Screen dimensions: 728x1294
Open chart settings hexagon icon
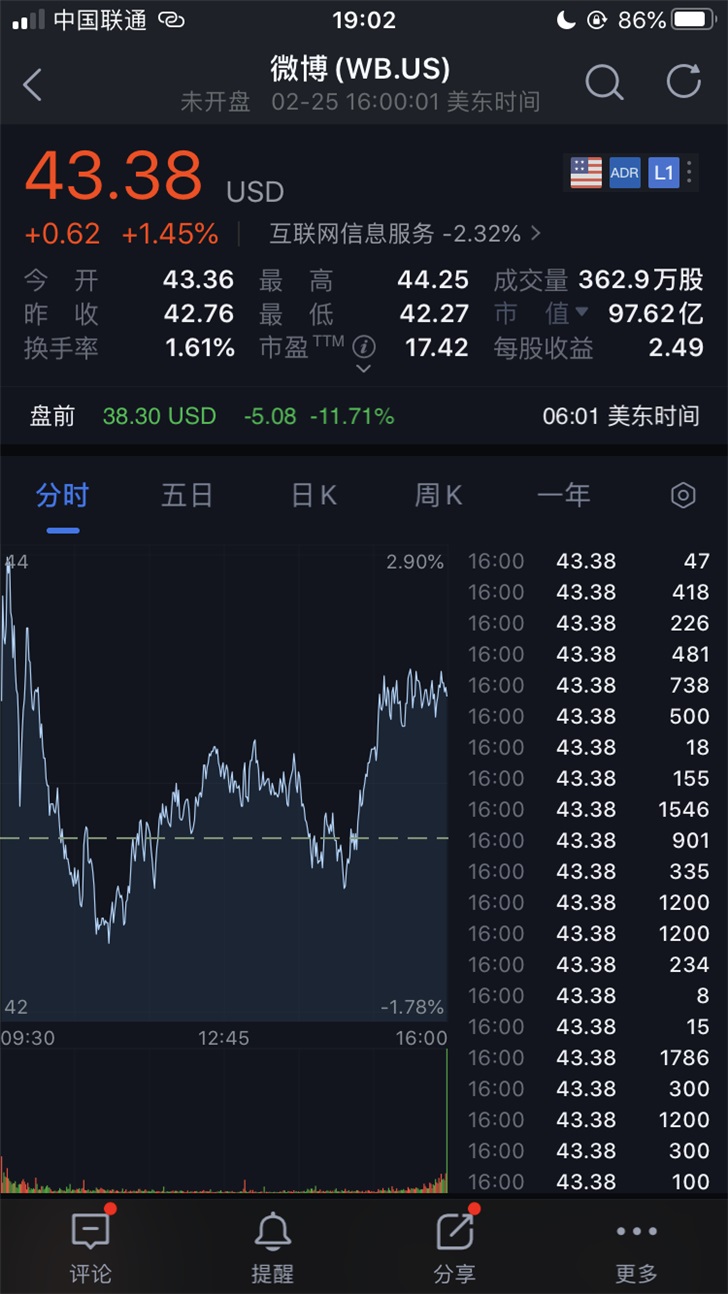(x=683, y=495)
